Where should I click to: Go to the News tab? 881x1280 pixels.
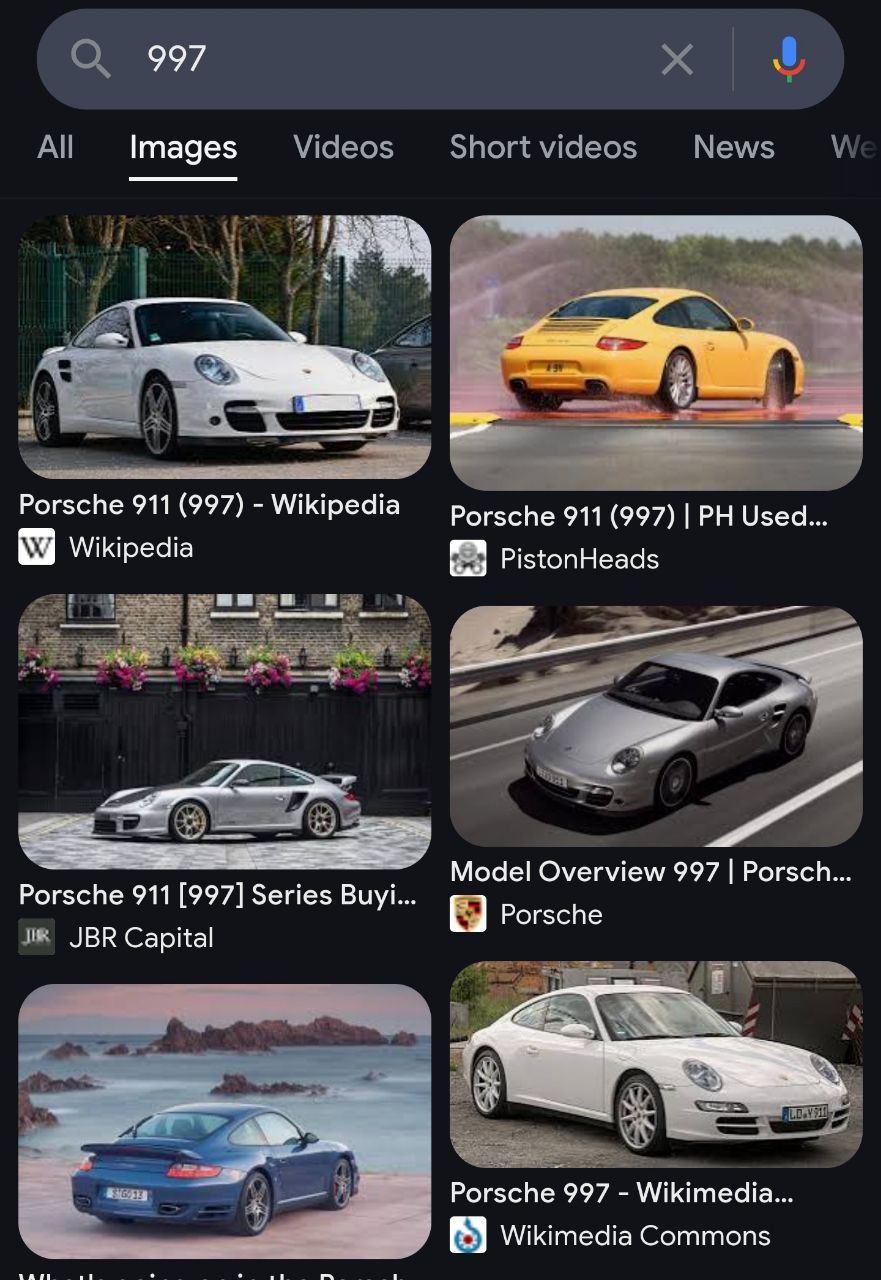coord(733,147)
